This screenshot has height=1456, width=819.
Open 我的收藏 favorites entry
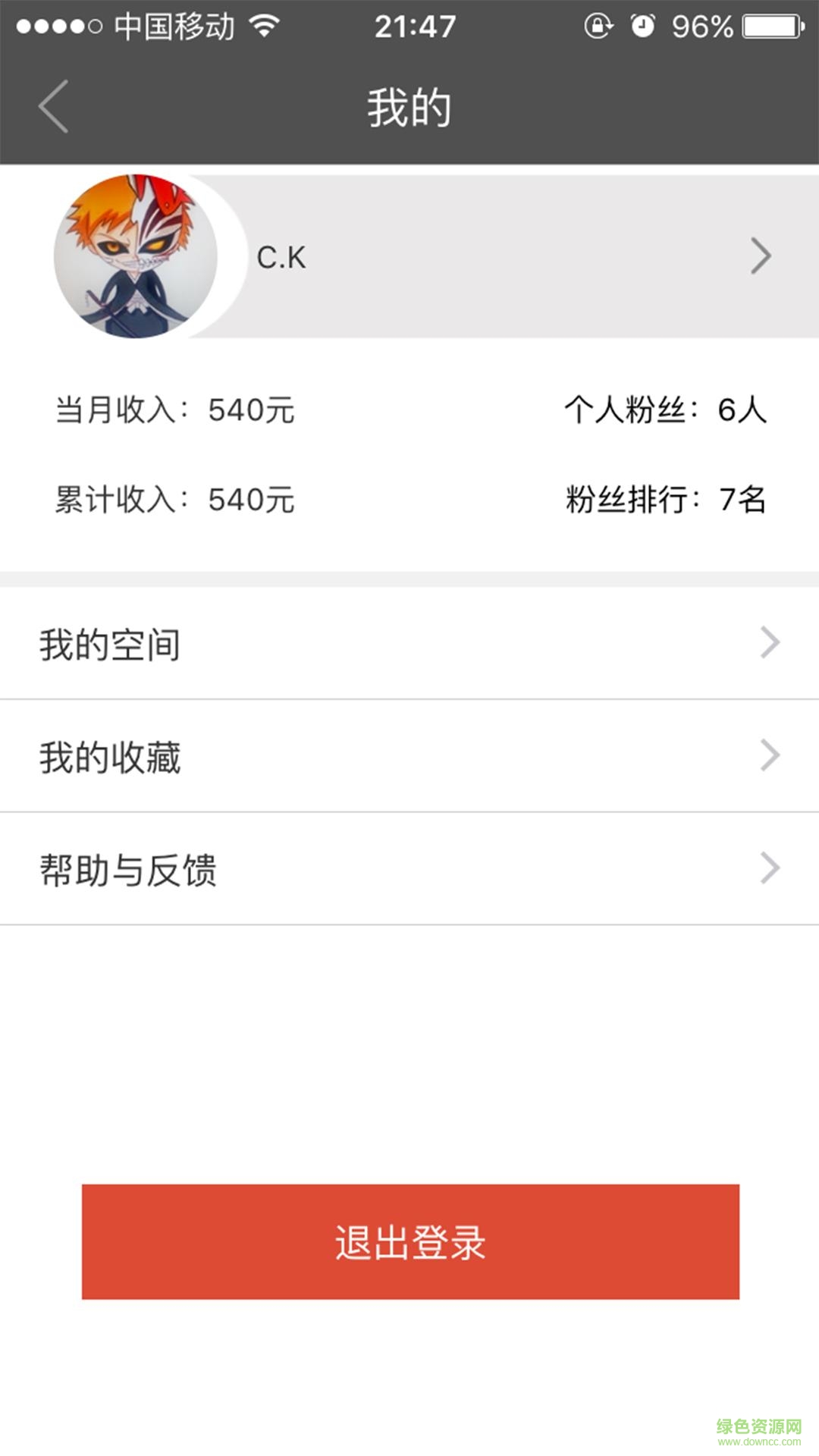click(111, 756)
